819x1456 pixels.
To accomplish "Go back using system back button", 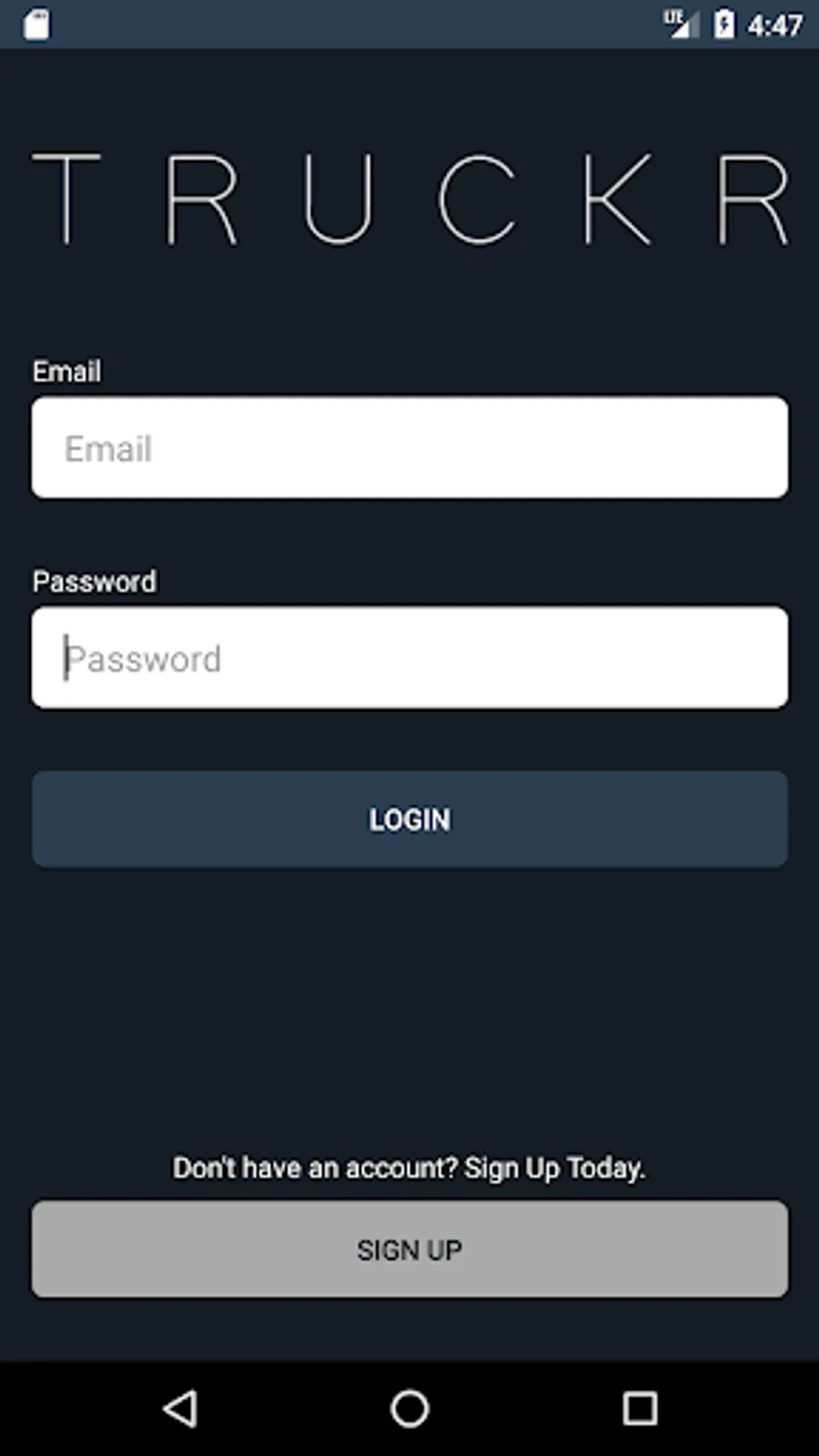I will coord(180,1409).
